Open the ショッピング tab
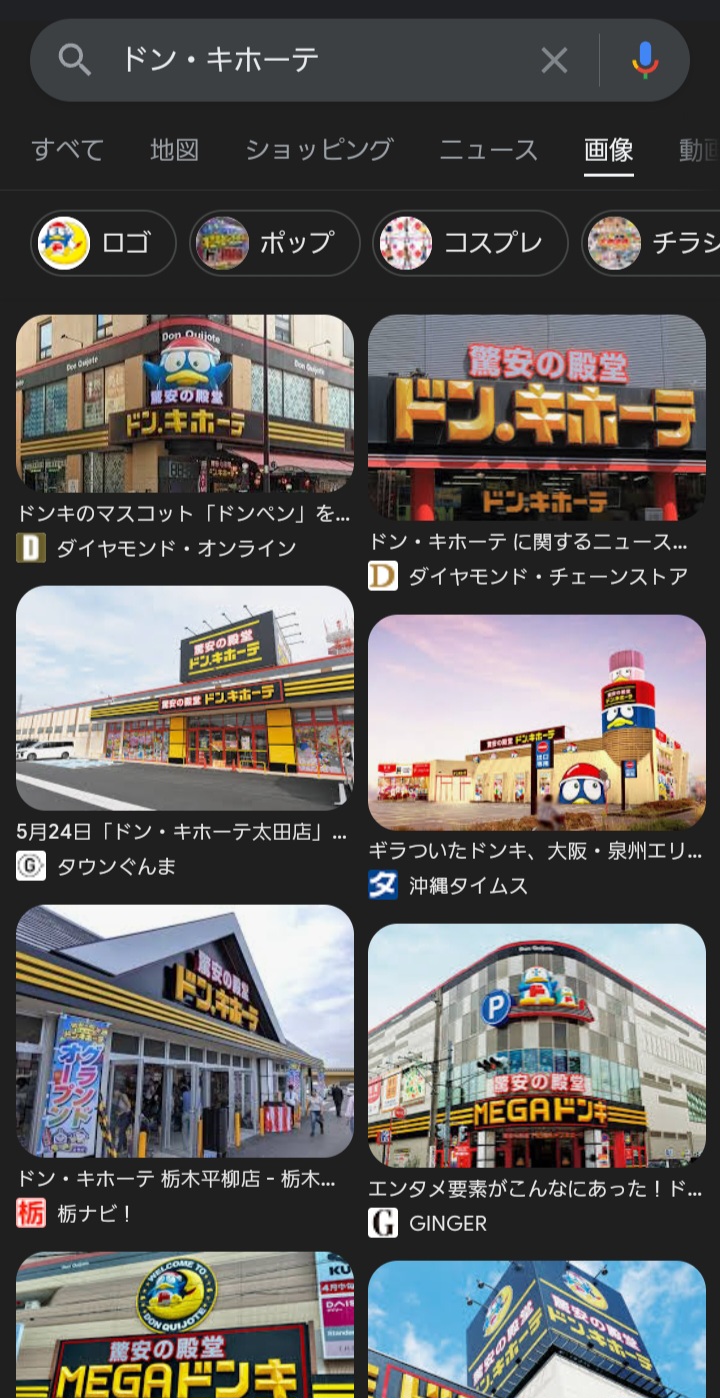 pyautogui.click(x=319, y=150)
